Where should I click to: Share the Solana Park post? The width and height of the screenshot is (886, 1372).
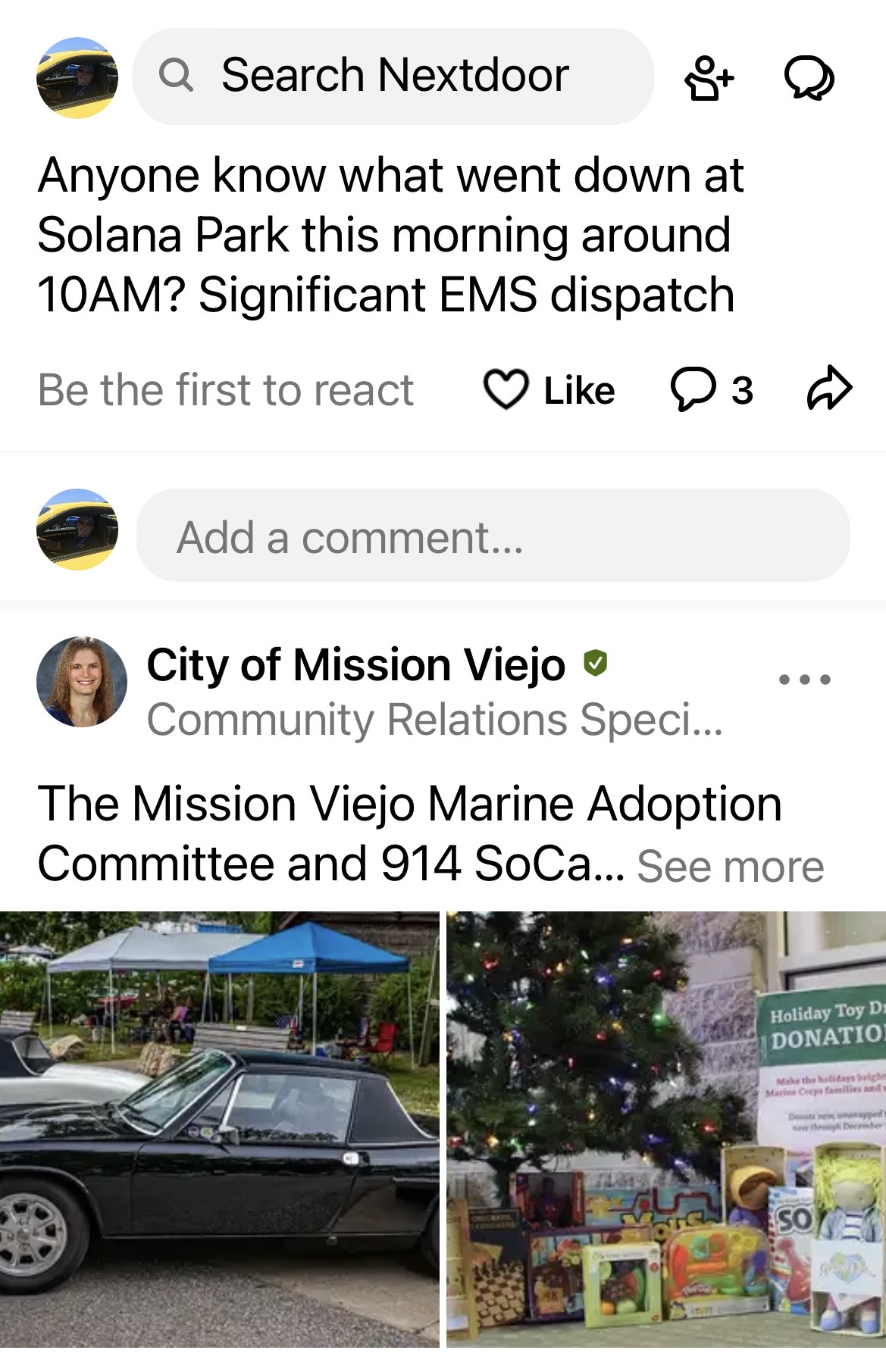pyautogui.click(x=829, y=389)
